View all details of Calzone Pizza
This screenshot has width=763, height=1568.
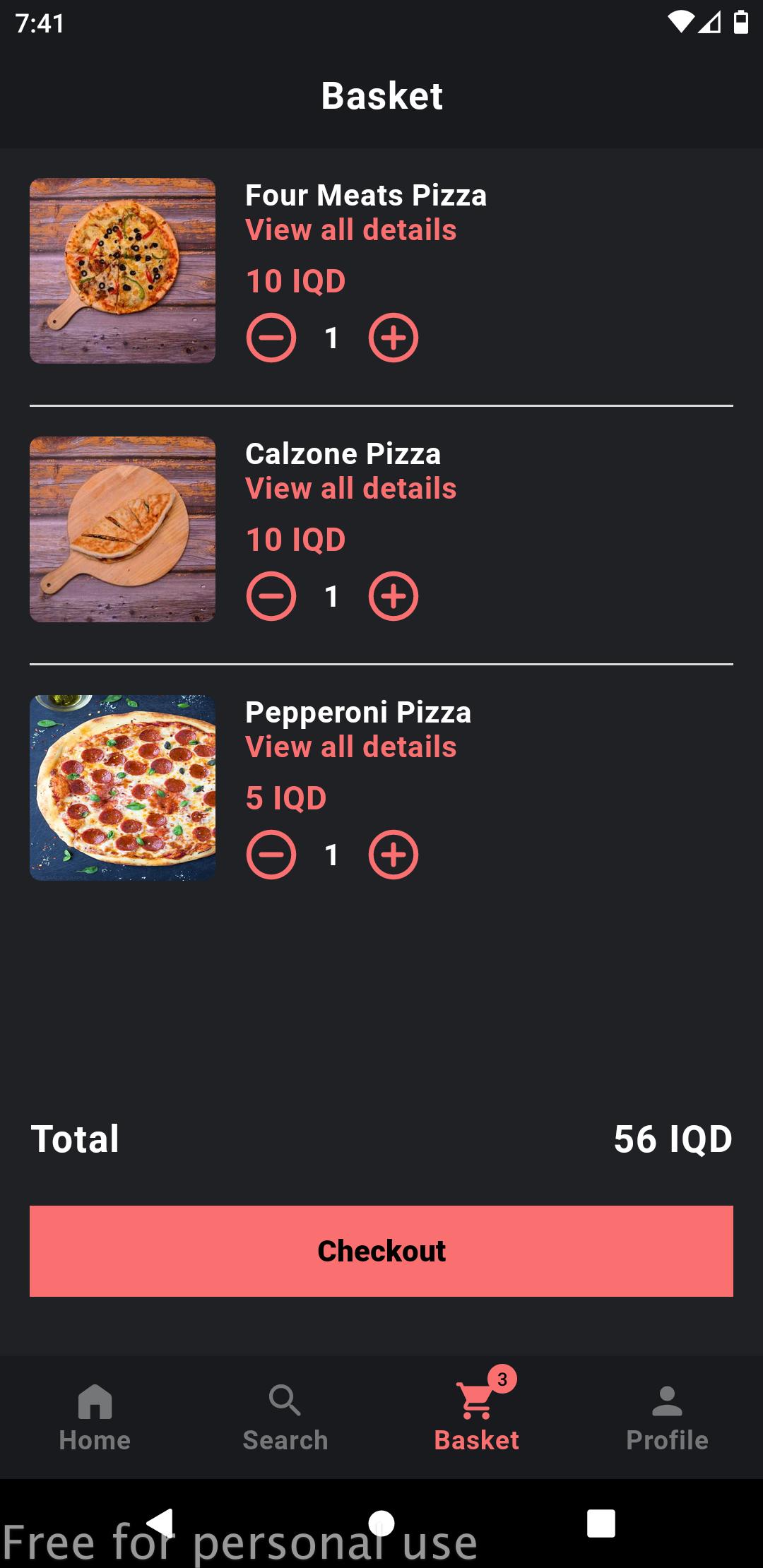pyautogui.click(x=351, y=489)
